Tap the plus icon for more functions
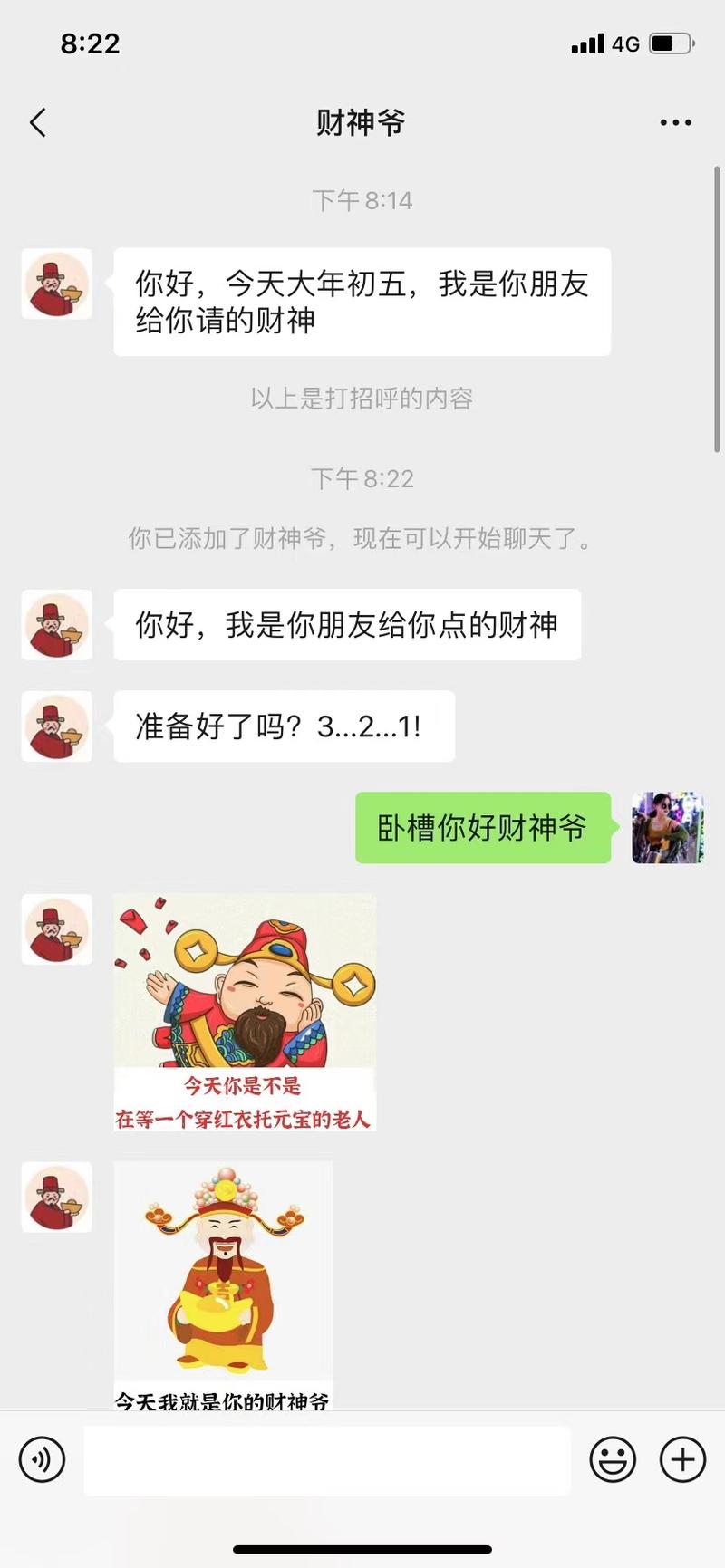Viewport: 725px width, 1568px height. (681, 1459)
